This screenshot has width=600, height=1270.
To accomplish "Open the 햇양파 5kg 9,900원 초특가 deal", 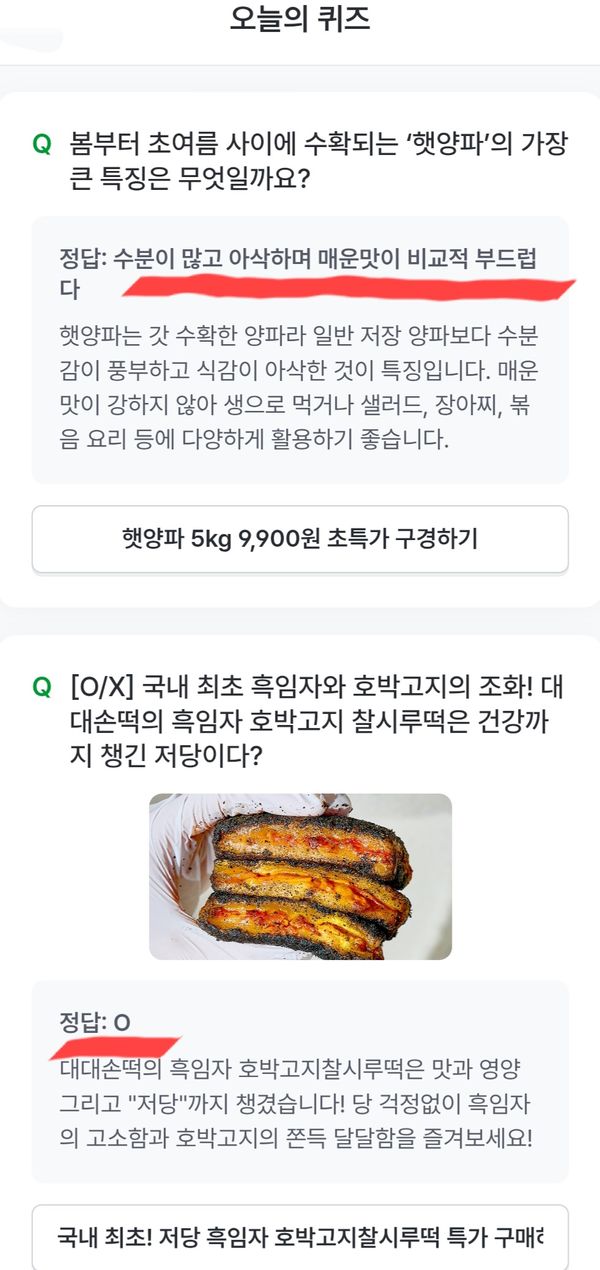I will point(300,539).
